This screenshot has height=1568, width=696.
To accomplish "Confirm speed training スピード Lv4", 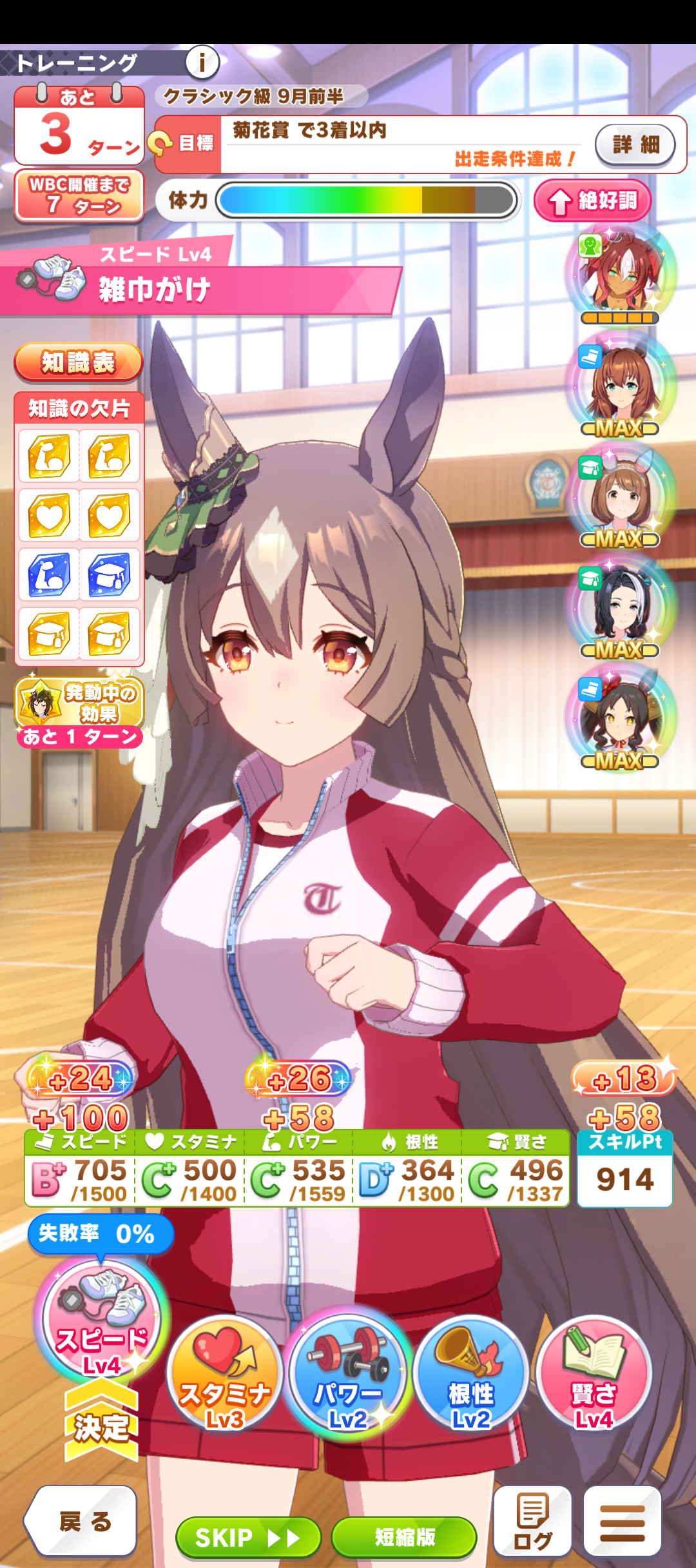I will click(102, 1320).
